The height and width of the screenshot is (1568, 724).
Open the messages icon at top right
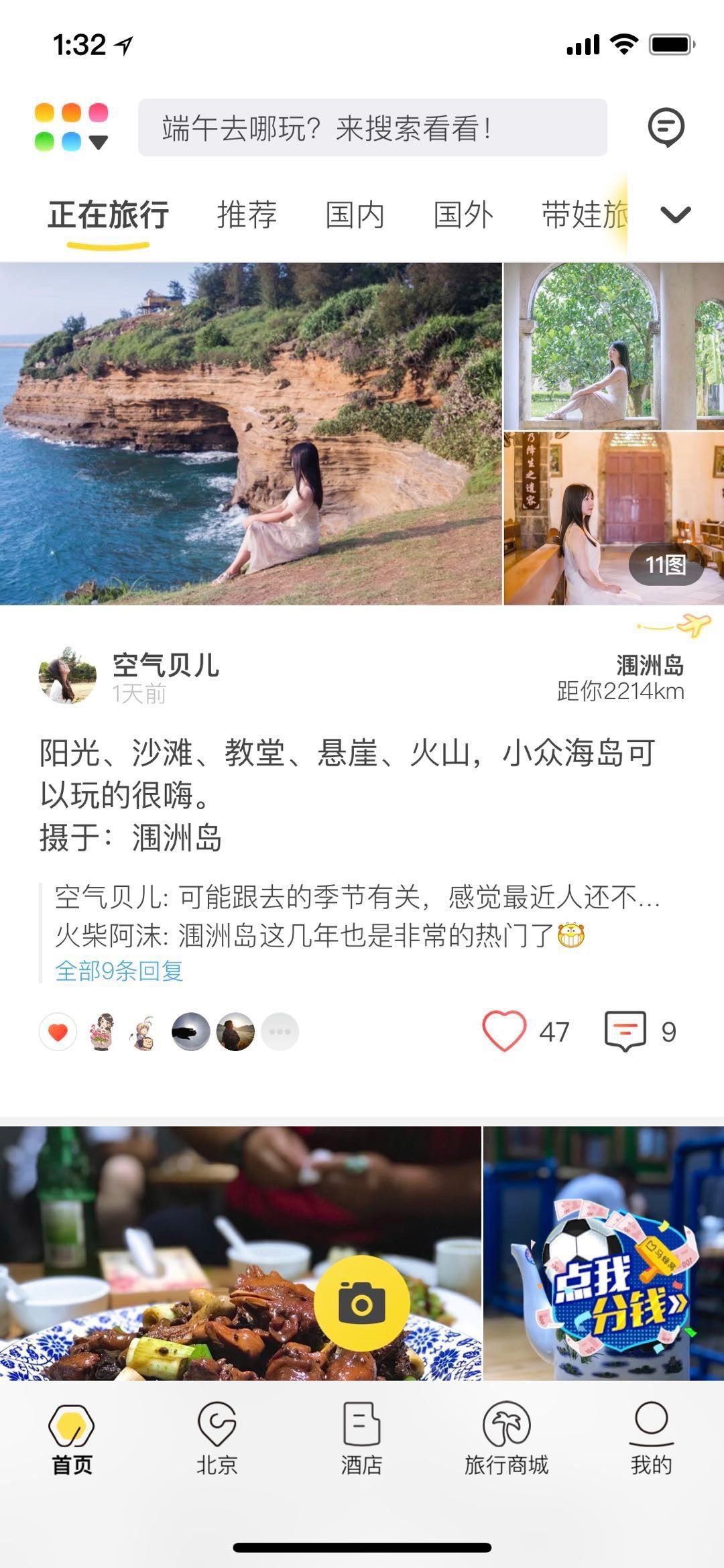coord(666,127)
